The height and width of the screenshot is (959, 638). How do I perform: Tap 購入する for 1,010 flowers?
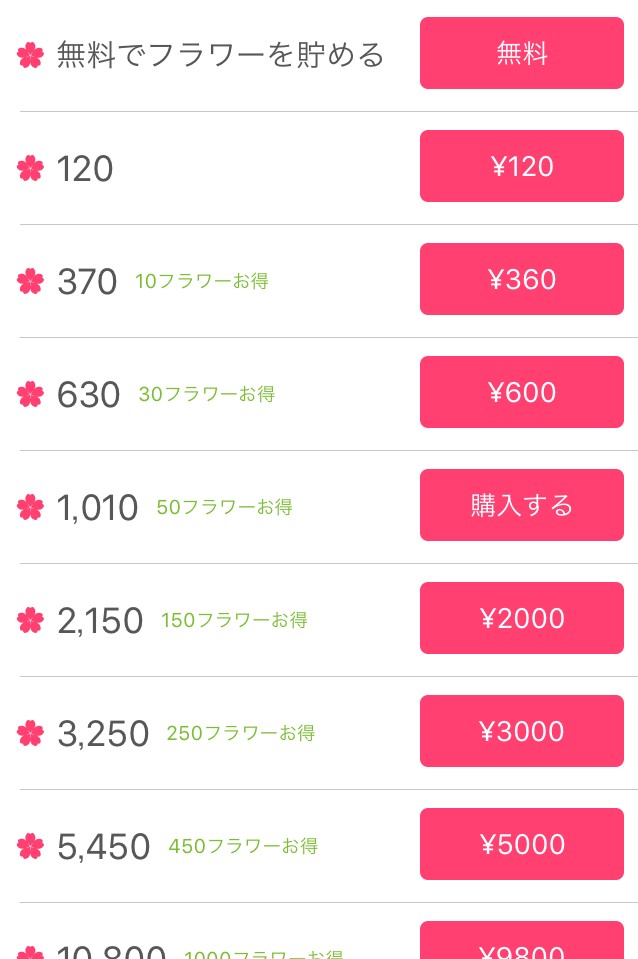click(521, 505)
